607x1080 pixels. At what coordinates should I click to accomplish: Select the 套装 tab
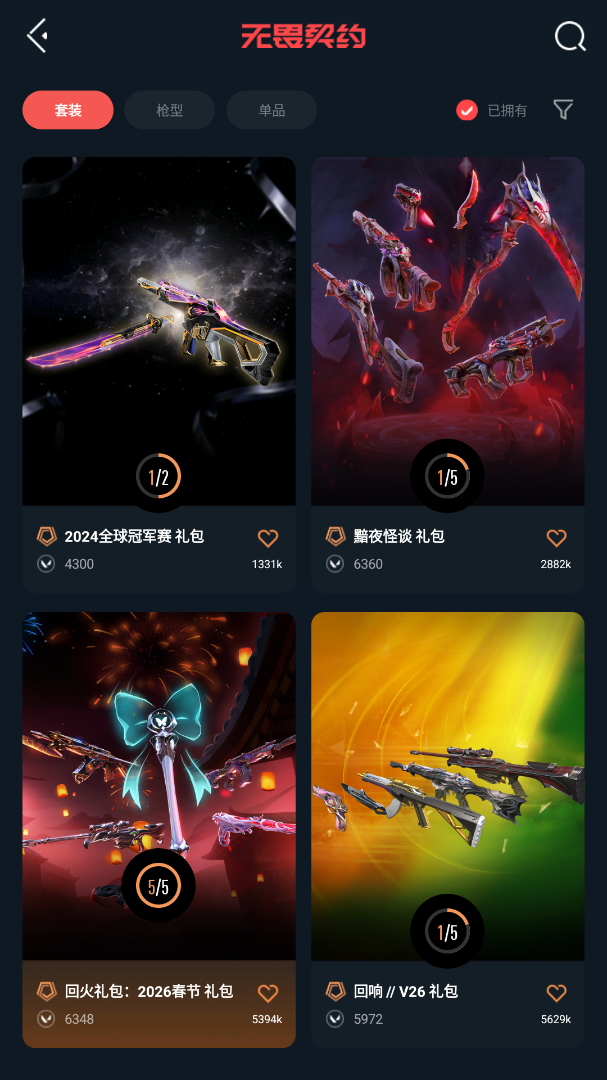coord(68,110)
